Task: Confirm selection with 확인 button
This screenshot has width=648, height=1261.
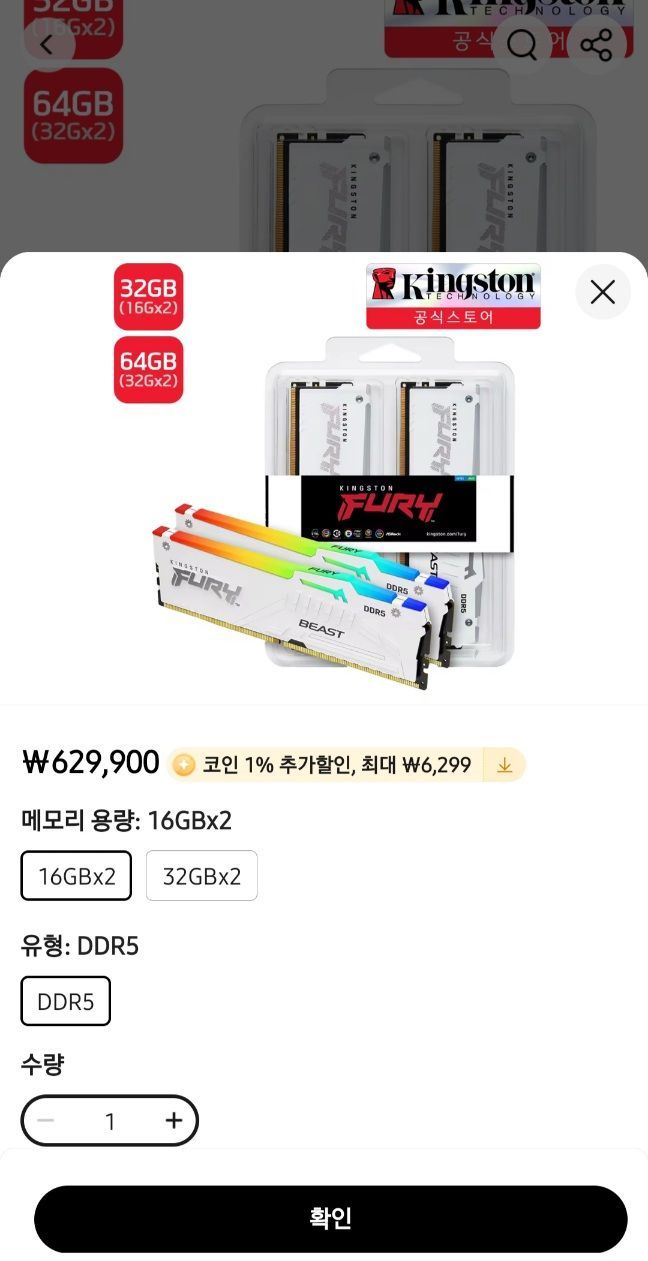Action: point(330,1218)
